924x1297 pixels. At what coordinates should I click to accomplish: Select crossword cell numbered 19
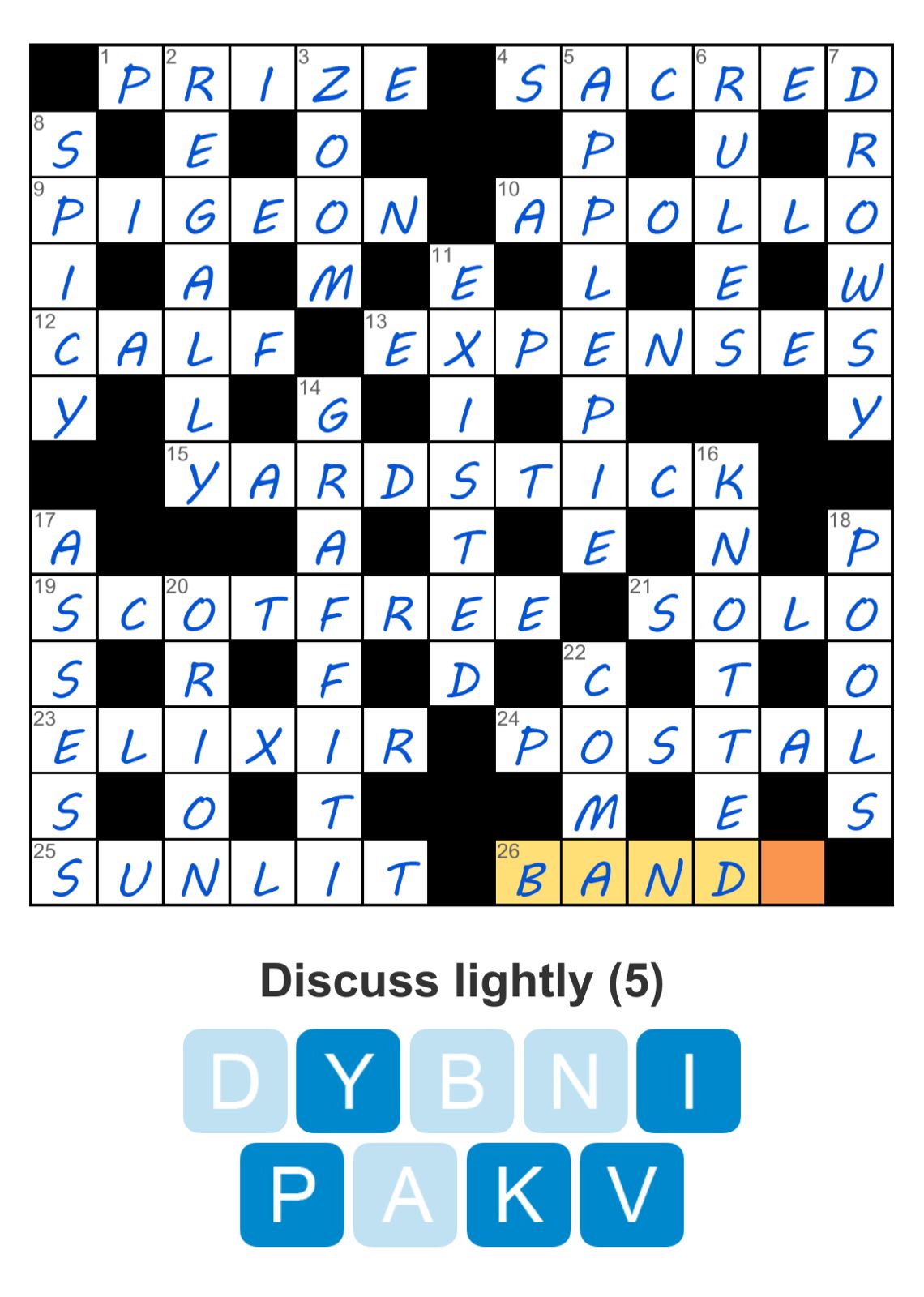(64, 608)
